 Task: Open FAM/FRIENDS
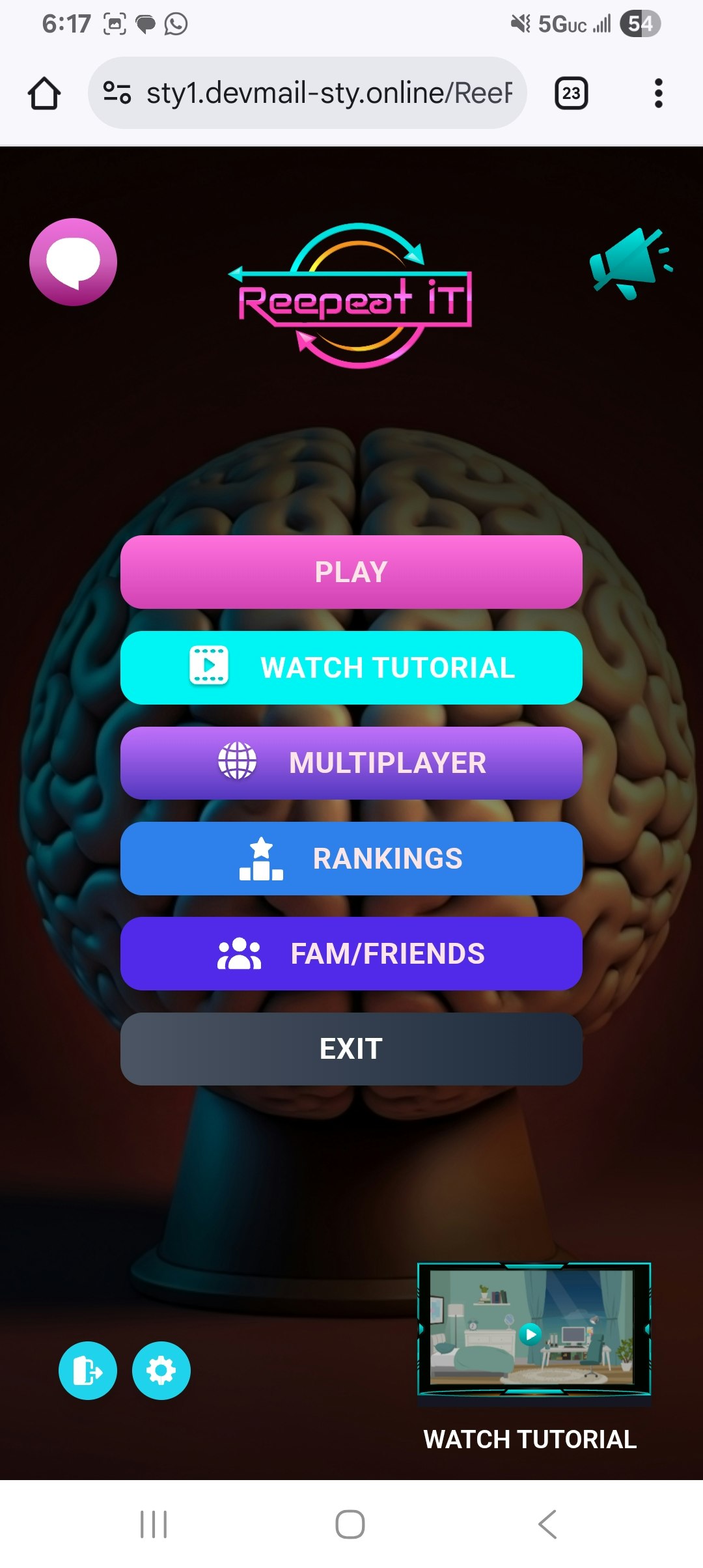[x=351, y=954]
